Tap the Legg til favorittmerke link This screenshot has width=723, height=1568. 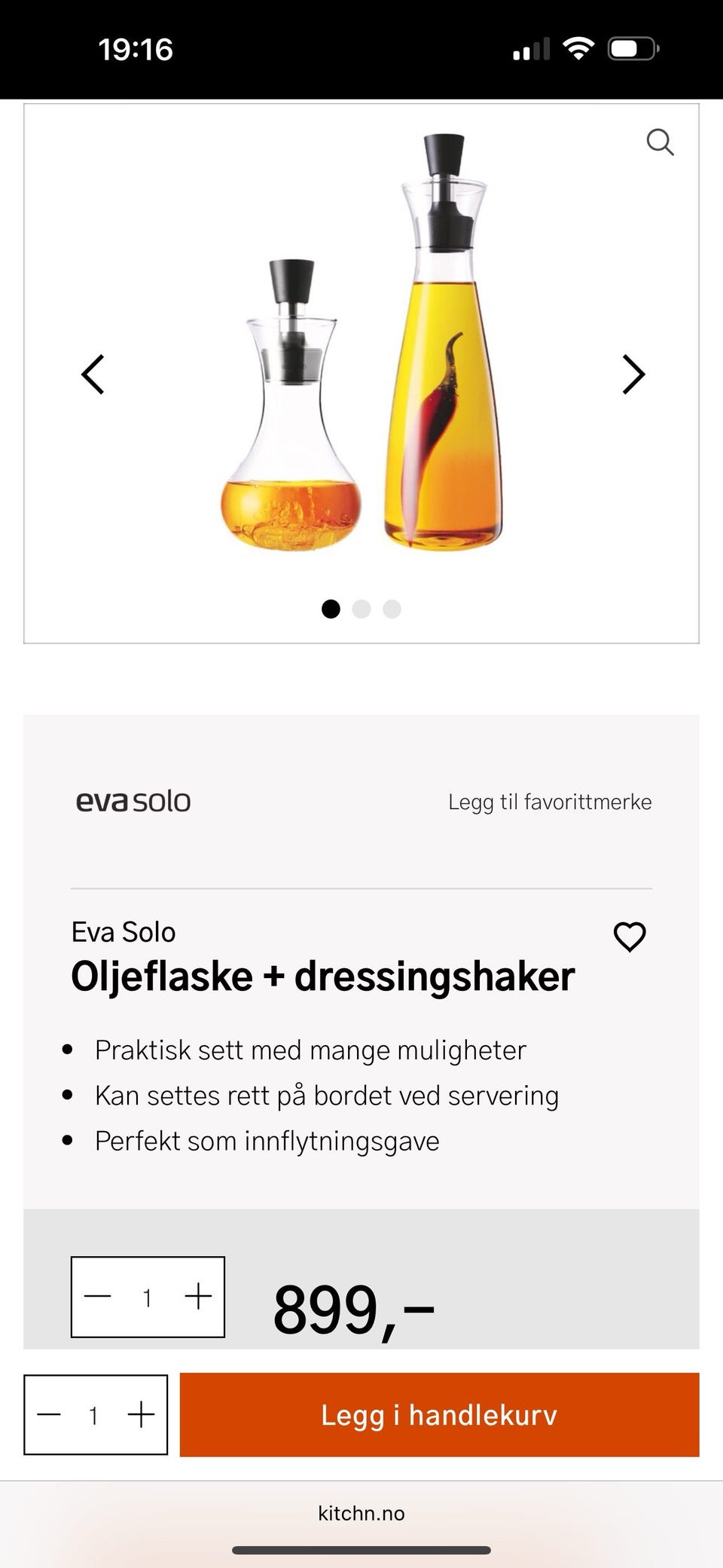550,802
